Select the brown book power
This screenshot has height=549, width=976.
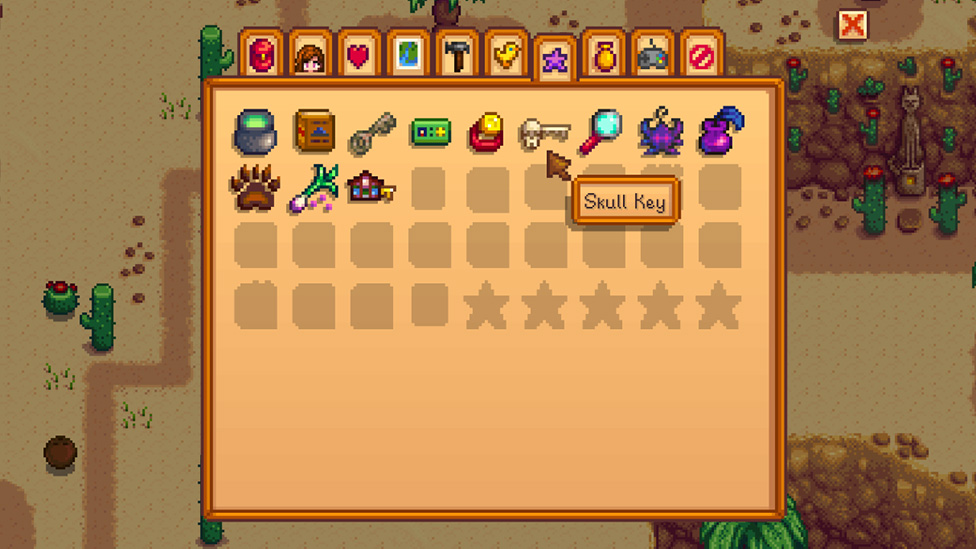313,132
